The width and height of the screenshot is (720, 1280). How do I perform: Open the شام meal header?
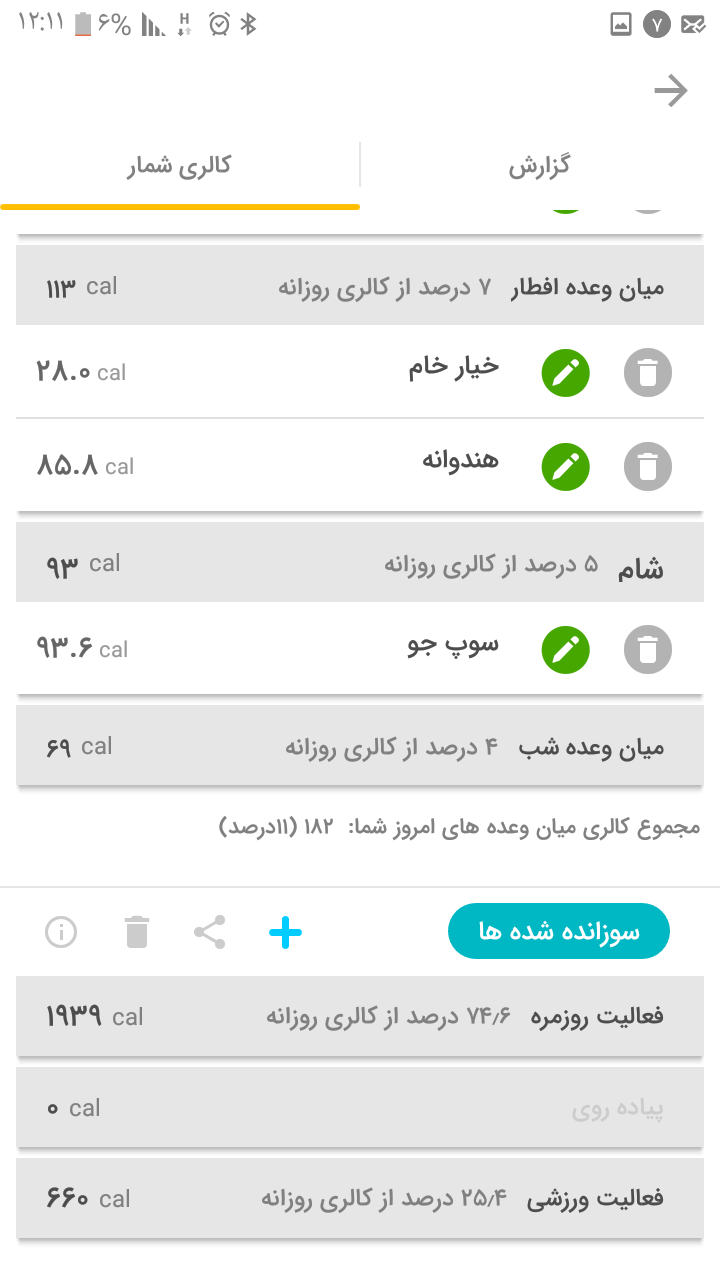(x=360, y=565)
